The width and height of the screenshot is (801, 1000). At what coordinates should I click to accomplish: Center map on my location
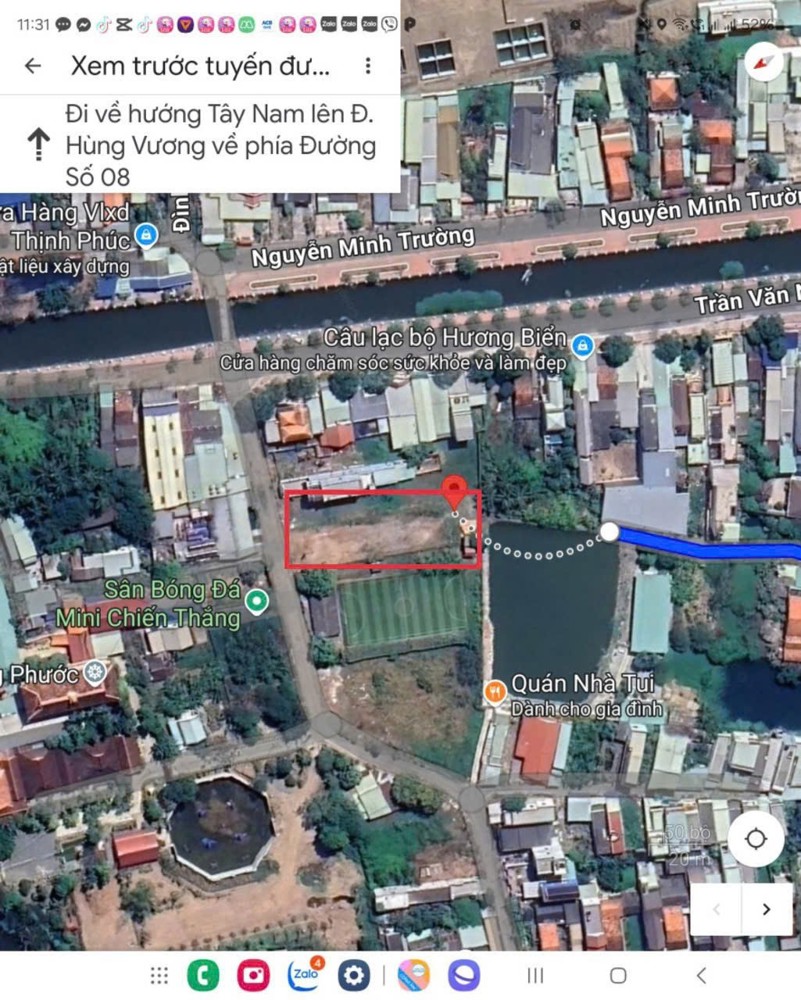point(755,838)
